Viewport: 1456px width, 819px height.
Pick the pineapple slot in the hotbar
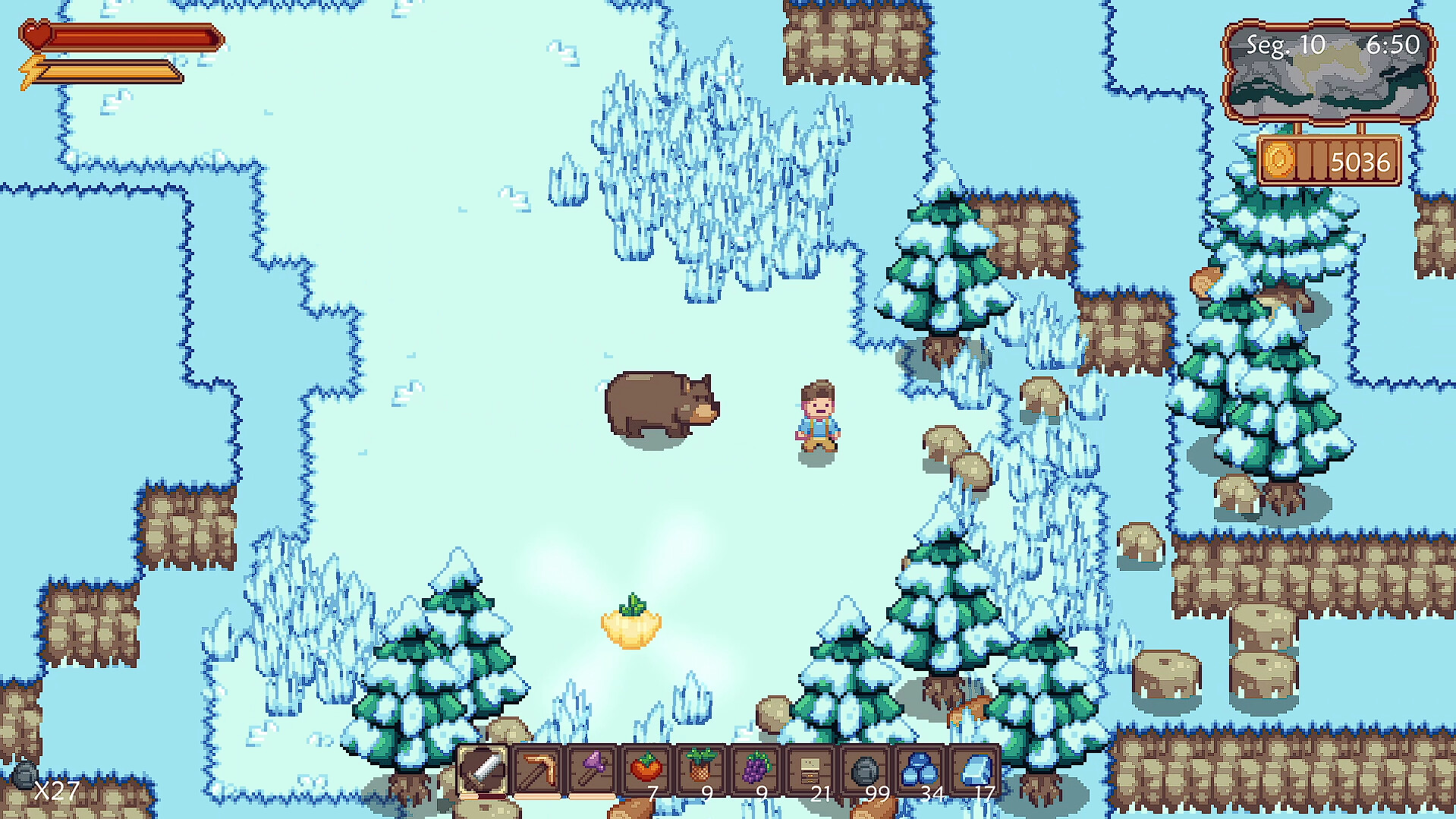pos(701,771)
